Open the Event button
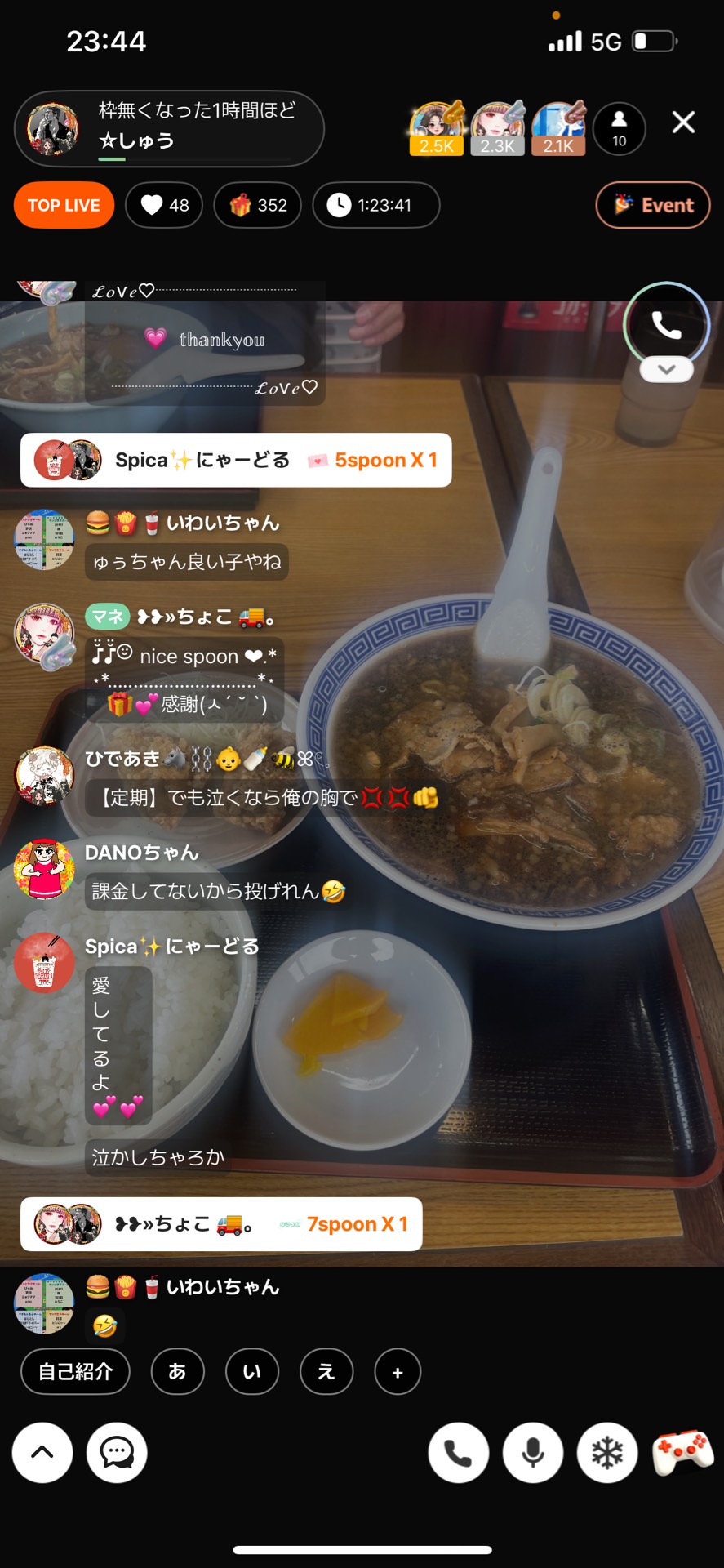Screen dimensions: 724x1568 [653, 205]
